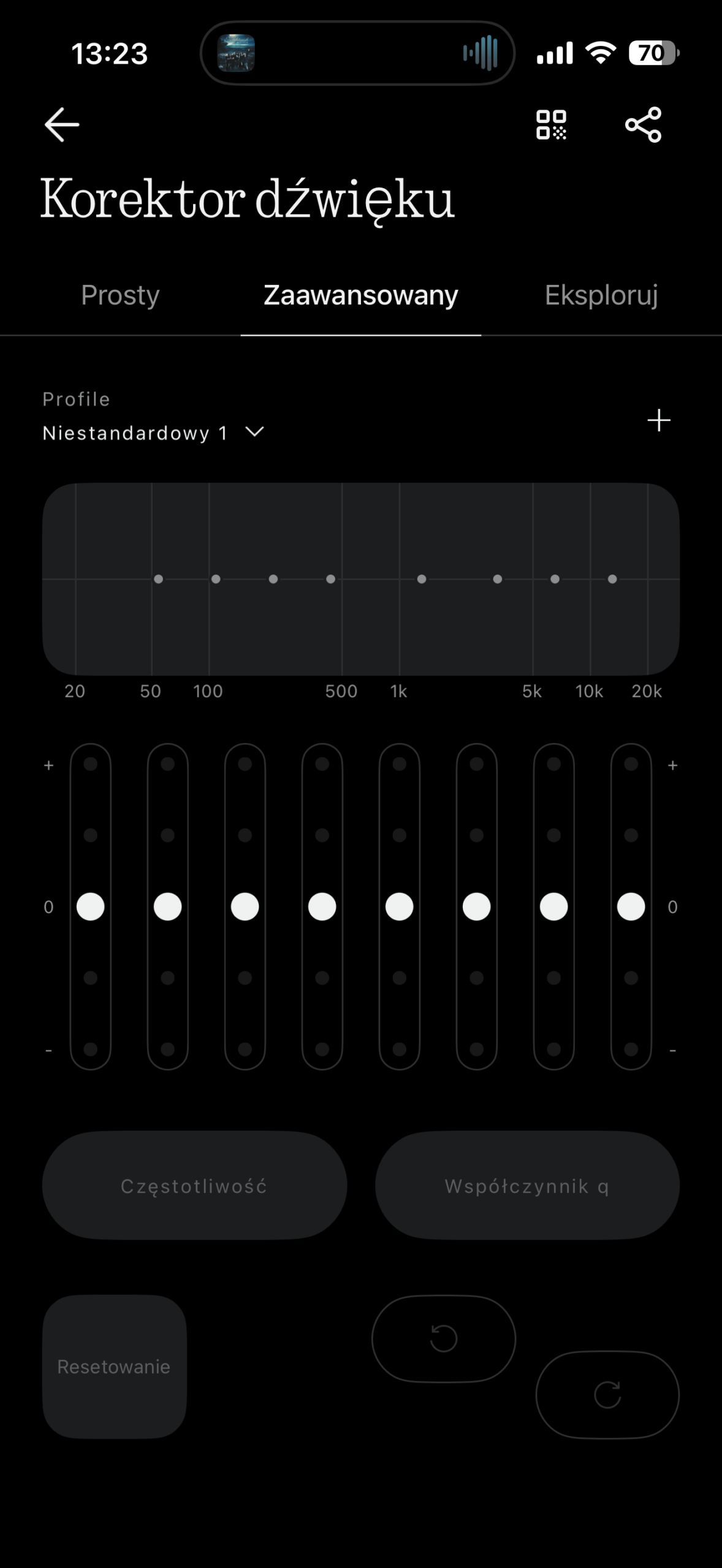Add a new profile with plus icon
Screen dimensions: 722x1568
[659, 420]
